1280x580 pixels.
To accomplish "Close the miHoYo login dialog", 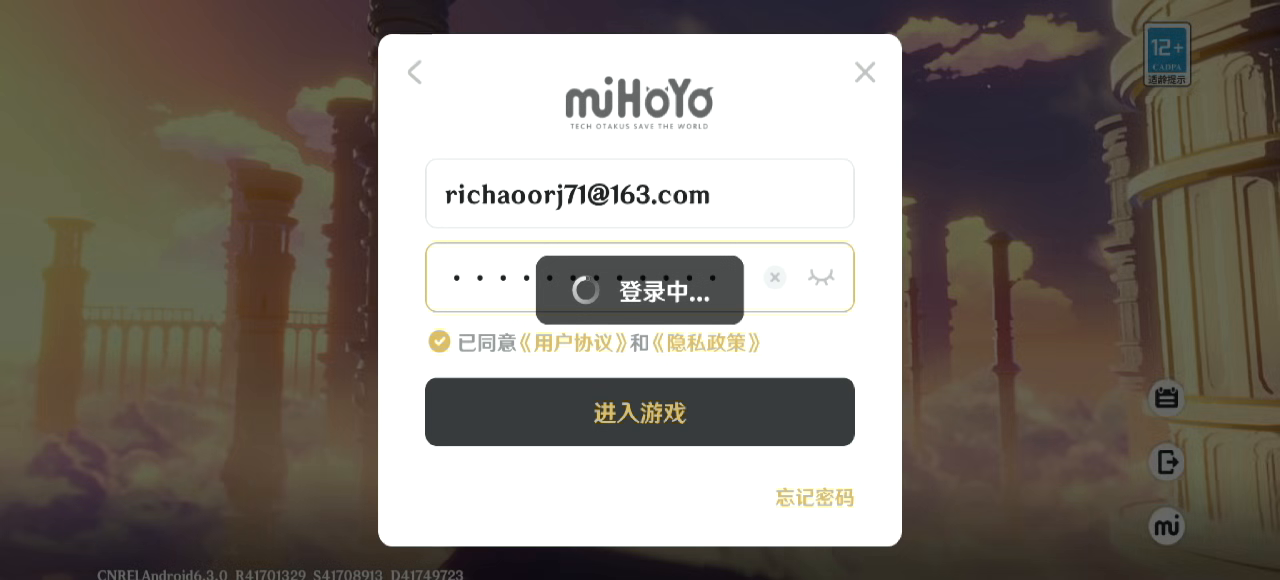I will (x=865, y=72).
